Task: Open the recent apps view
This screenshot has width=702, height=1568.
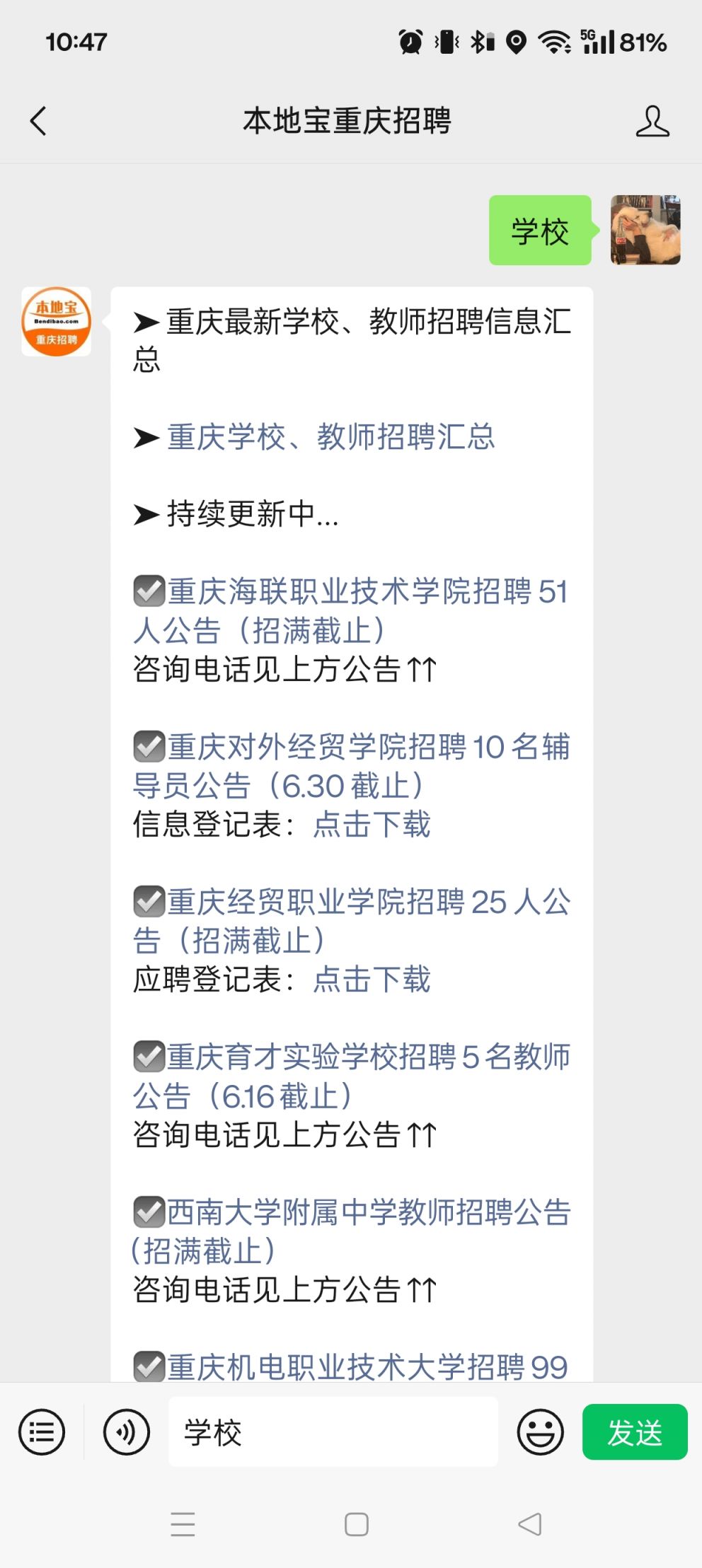Action: pos(183,1524)
